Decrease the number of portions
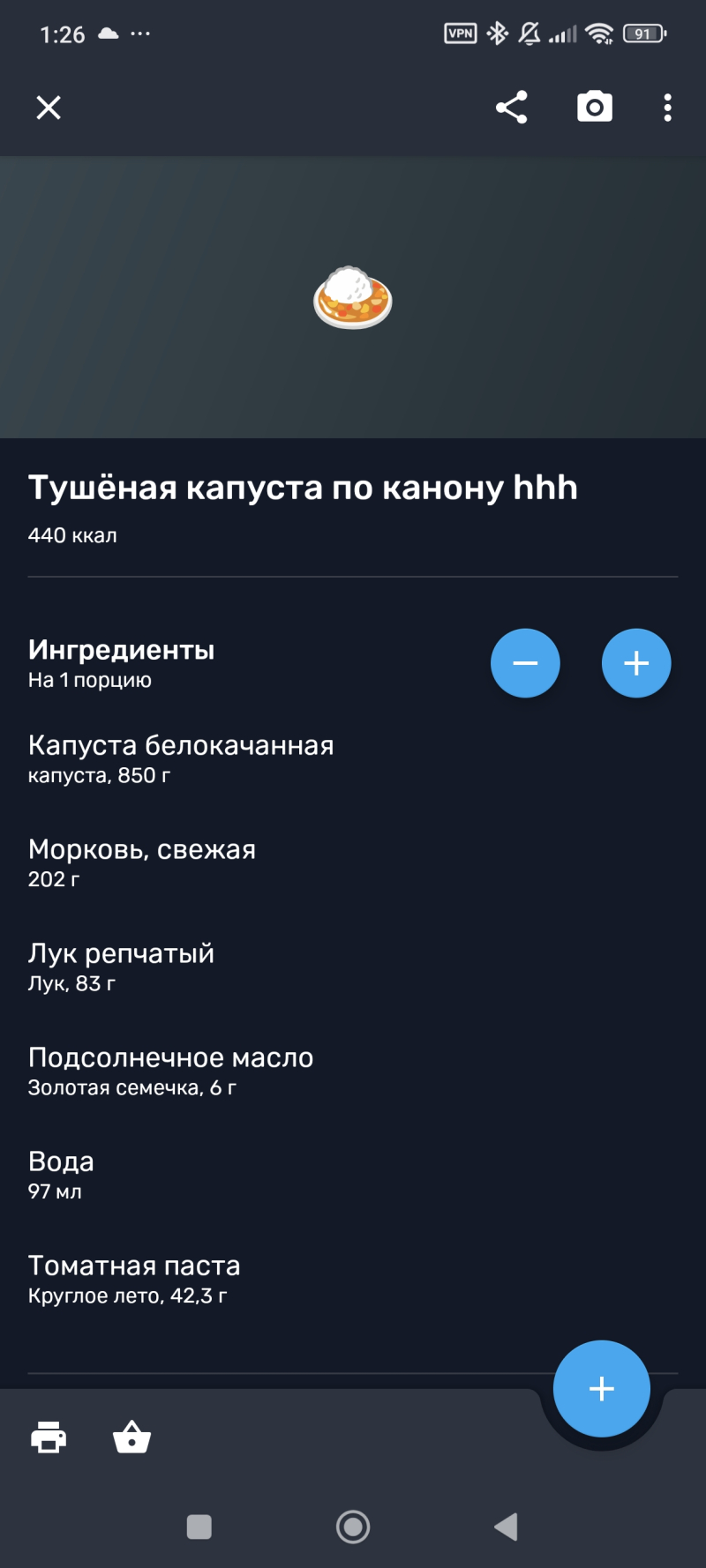706x1568 pixels. coord(525,663)
